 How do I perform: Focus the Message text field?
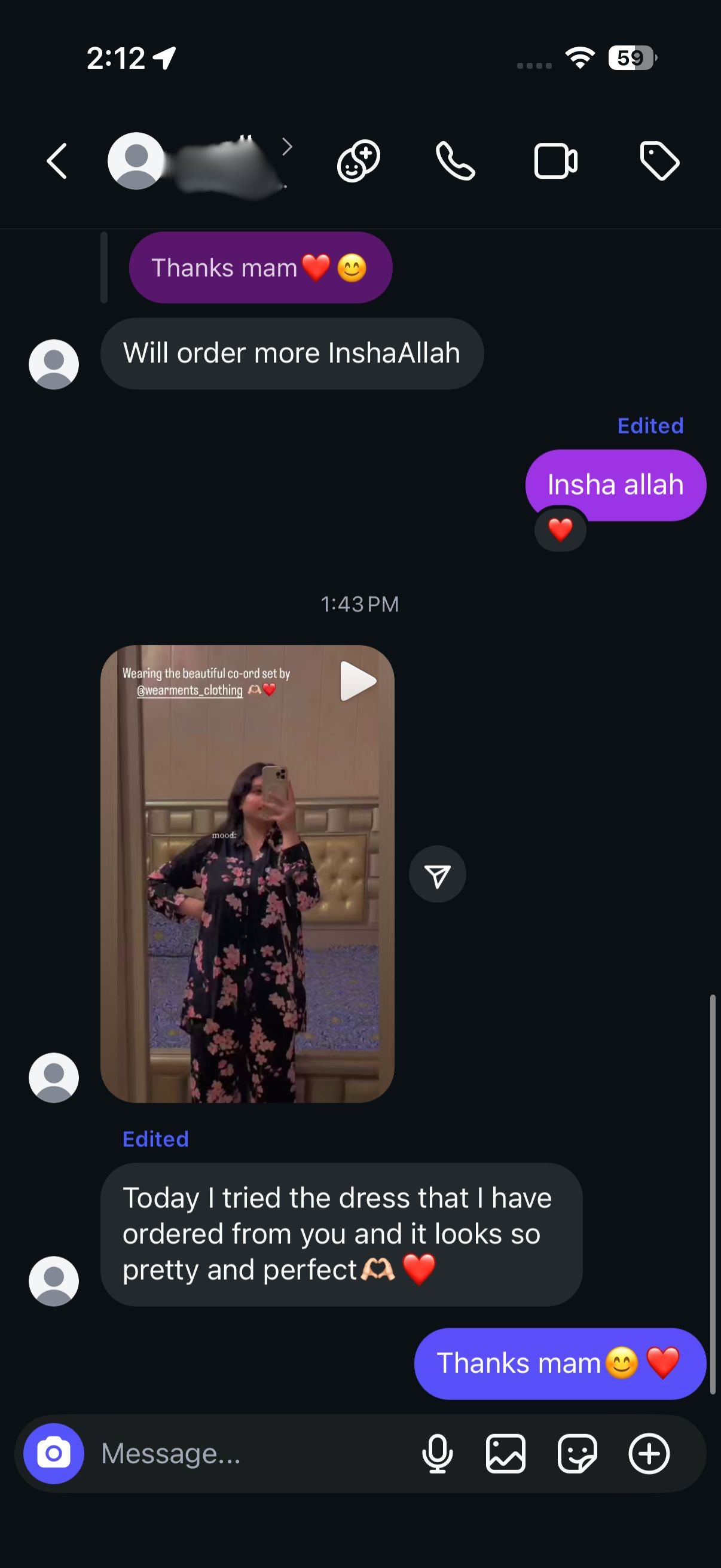[x=243, y=1454]
